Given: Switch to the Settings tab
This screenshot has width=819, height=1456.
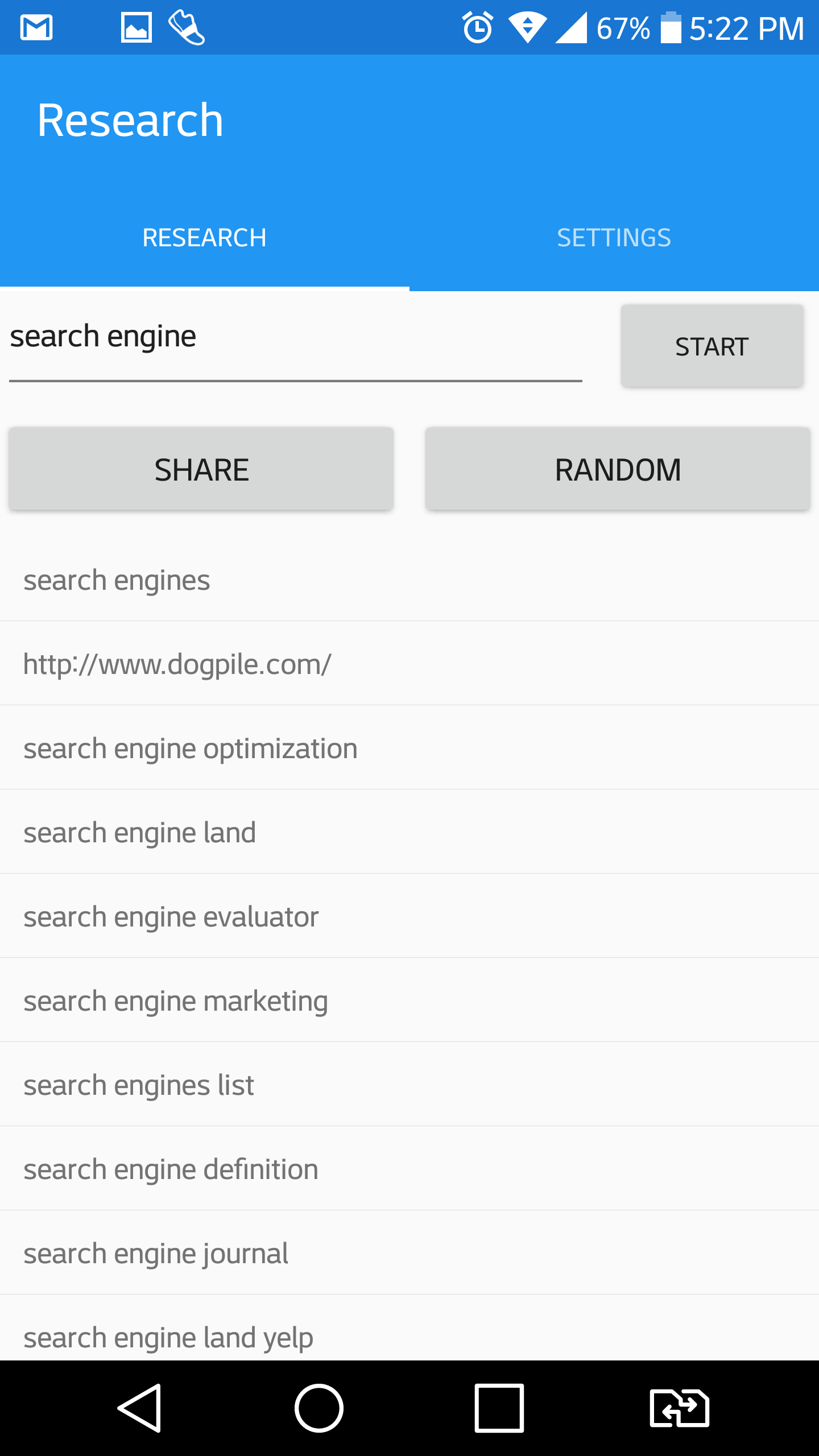Looking at the screenshot, I should (614, 238).
